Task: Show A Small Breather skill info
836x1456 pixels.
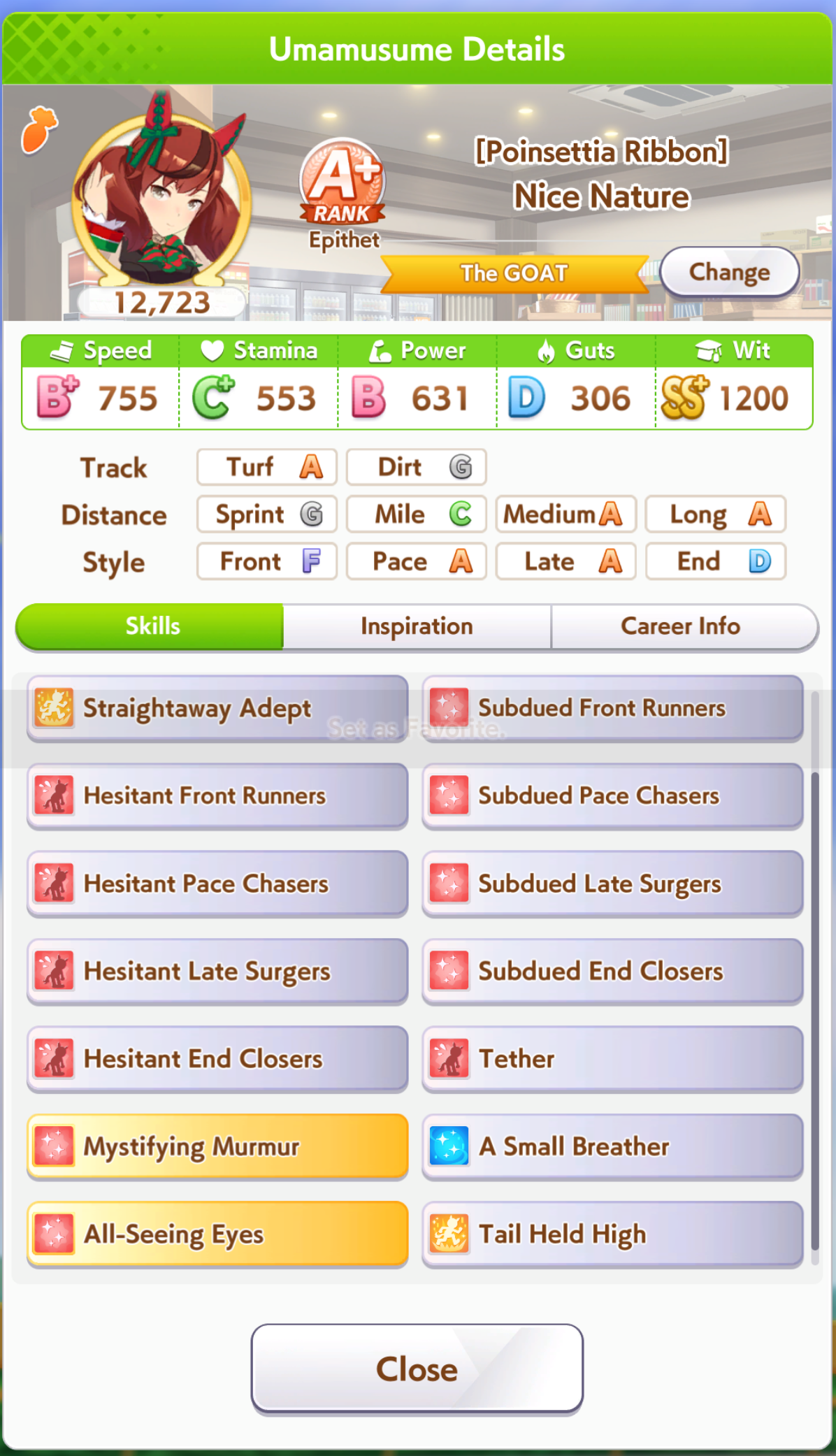Action: (613, 1147)
